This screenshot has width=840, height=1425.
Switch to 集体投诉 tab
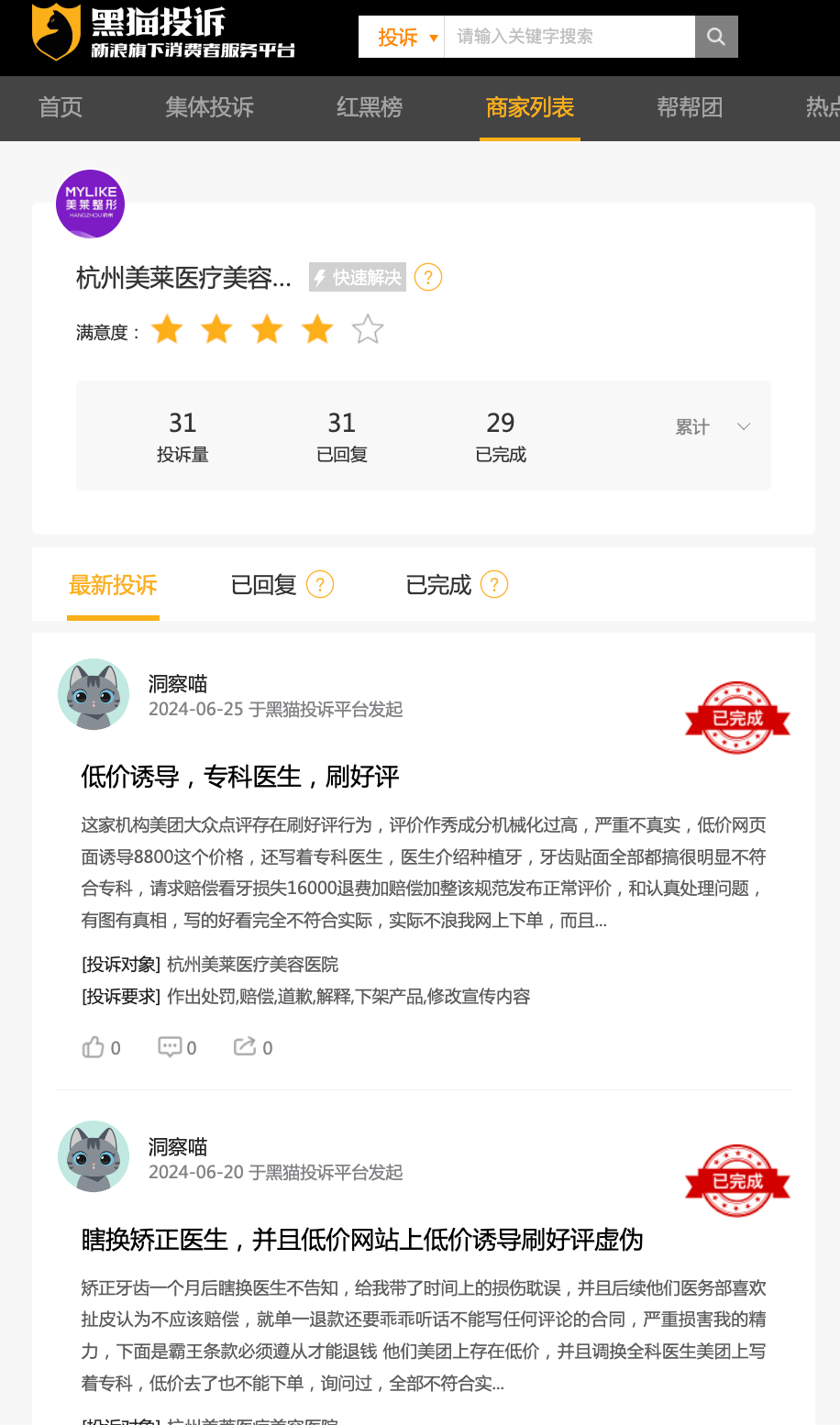click(x=209, y=107)
